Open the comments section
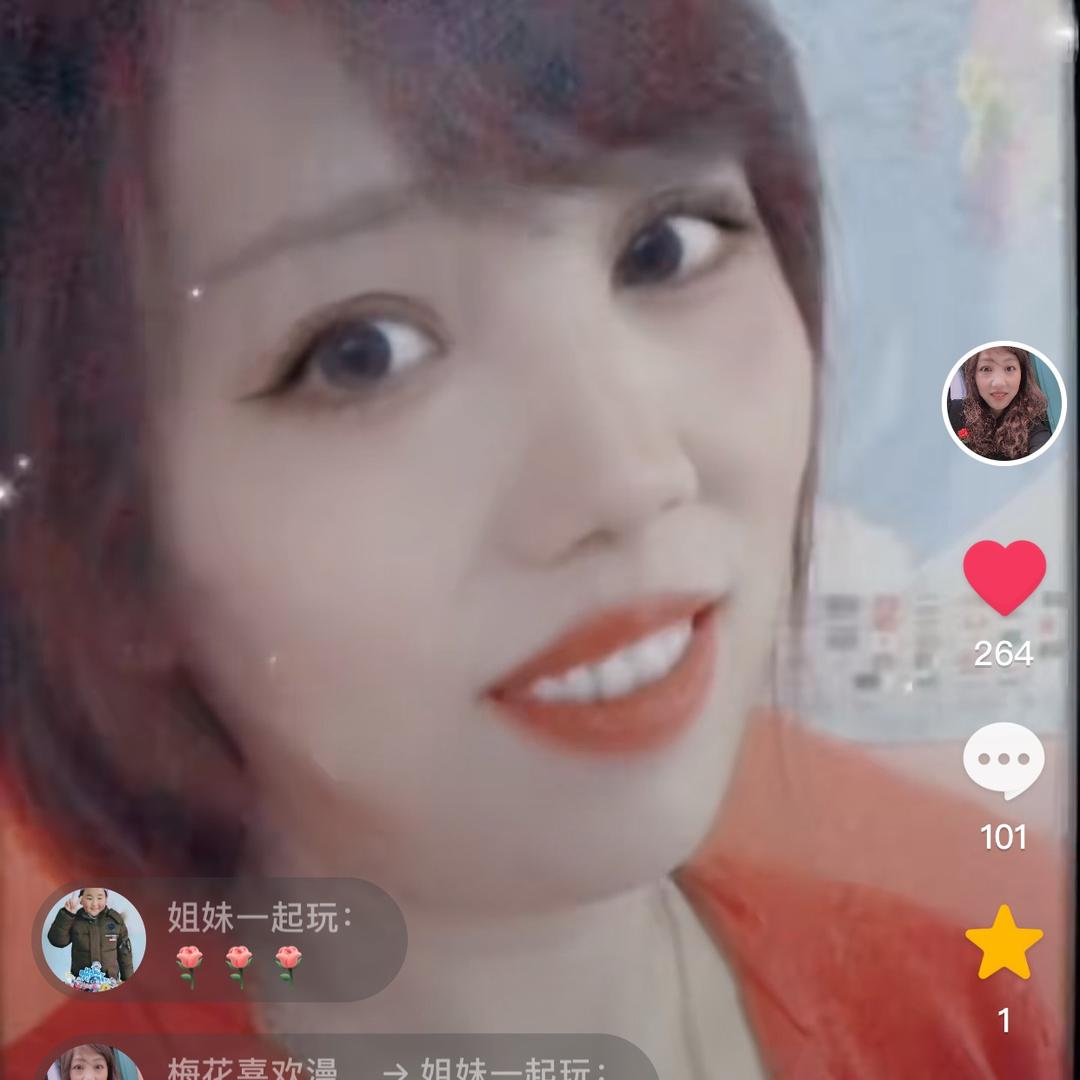The image size is (1080, 1080). pyautogui.click(x=1003, y=760)
